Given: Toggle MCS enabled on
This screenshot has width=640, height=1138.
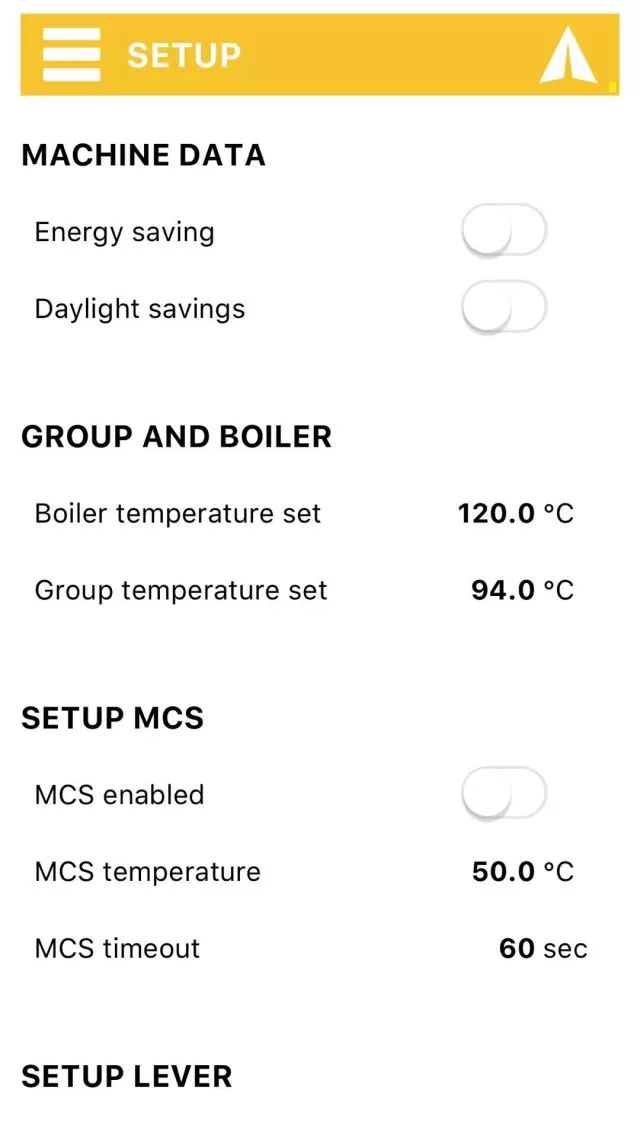Looking at the screenshot, I should (503, 795).
